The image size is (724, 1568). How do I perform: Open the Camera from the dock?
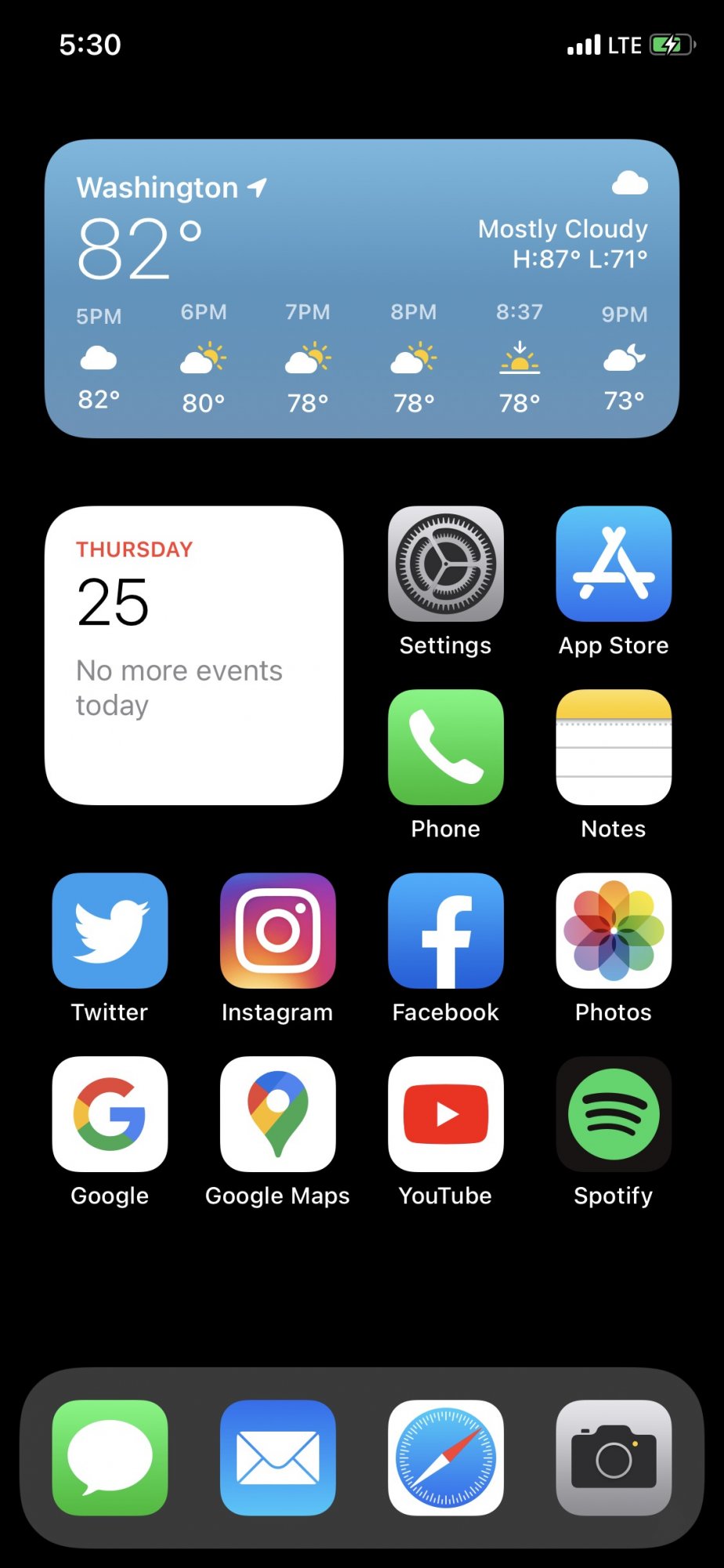click(x=614, y=1457)
